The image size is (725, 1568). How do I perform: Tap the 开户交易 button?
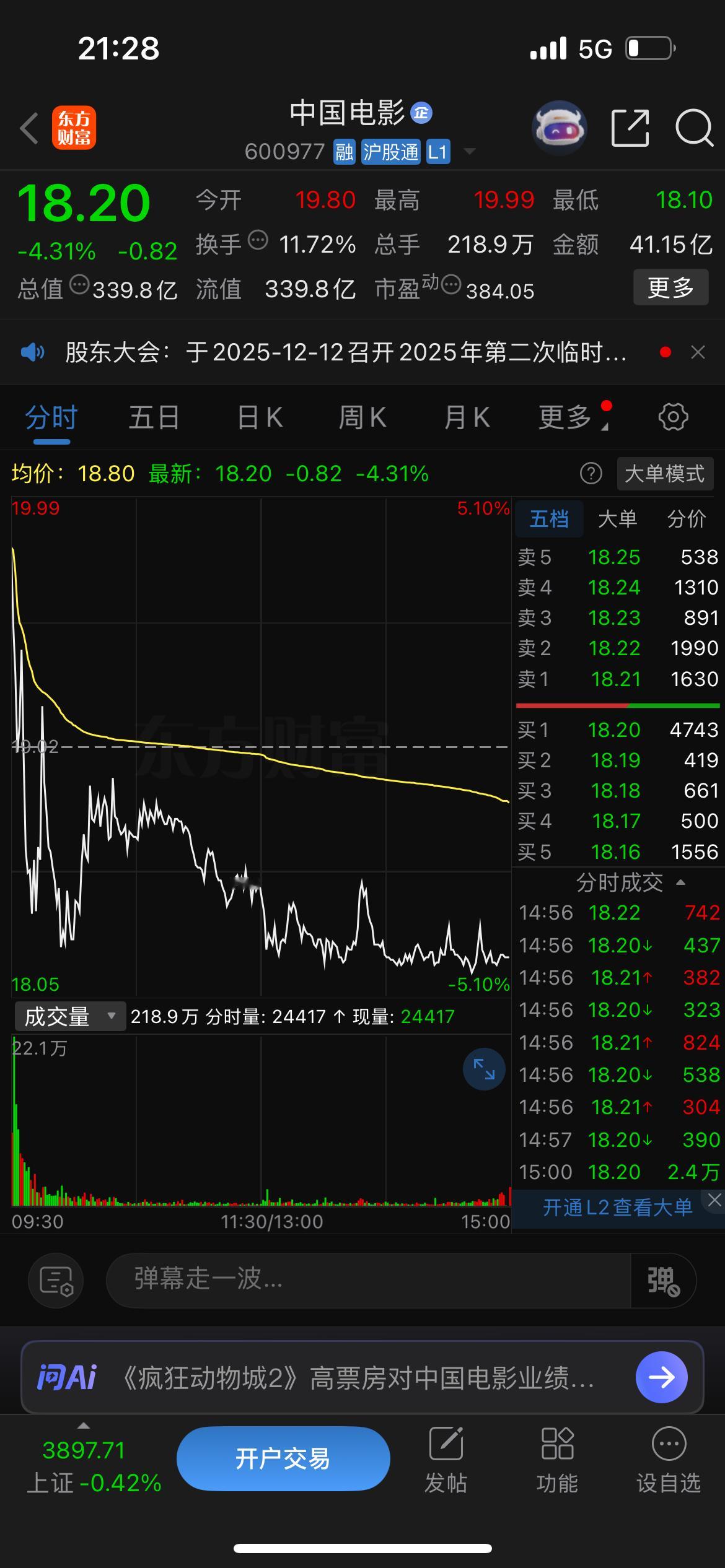283,1458
